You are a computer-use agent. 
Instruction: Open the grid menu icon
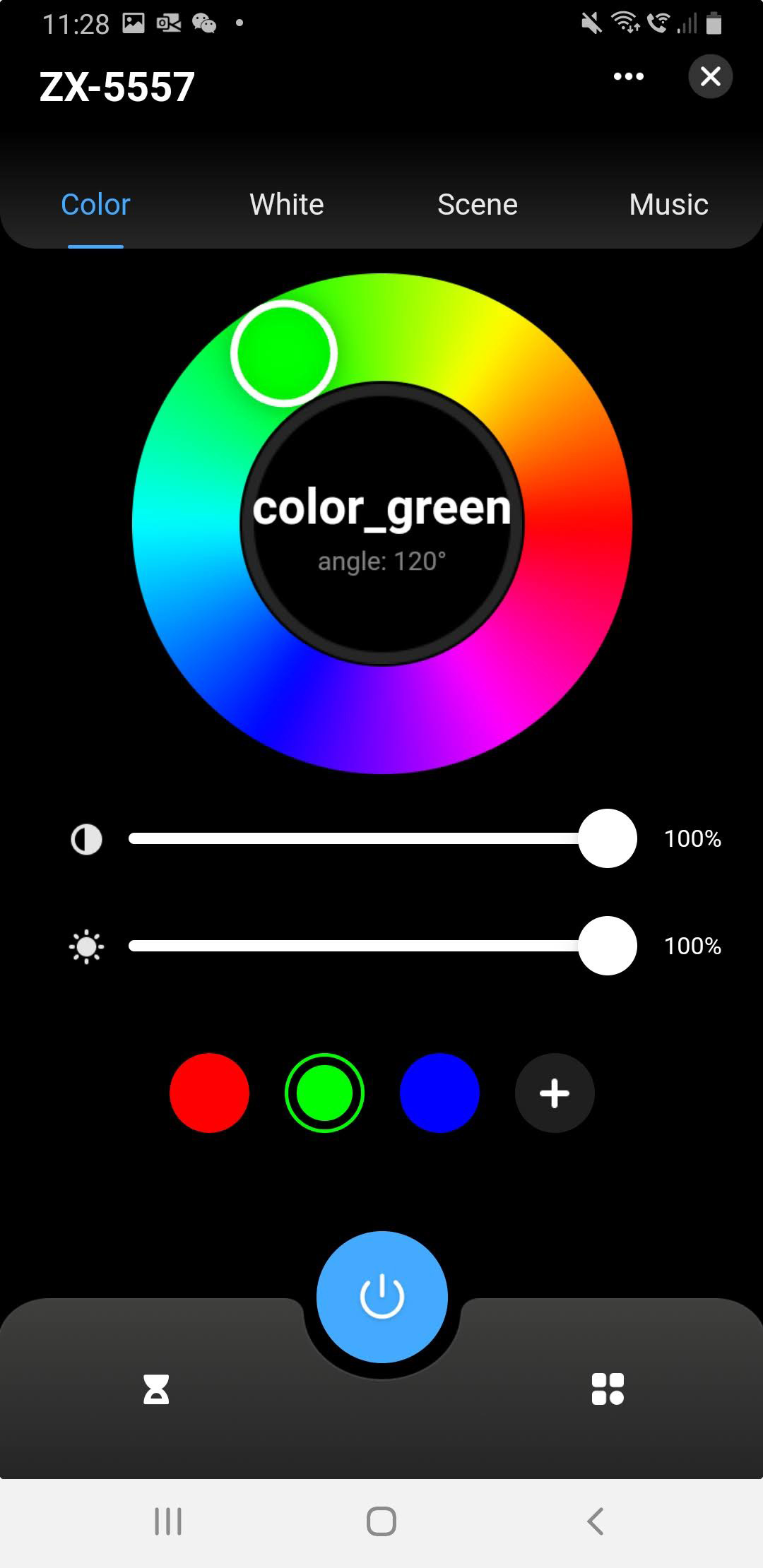(608, 1389)
